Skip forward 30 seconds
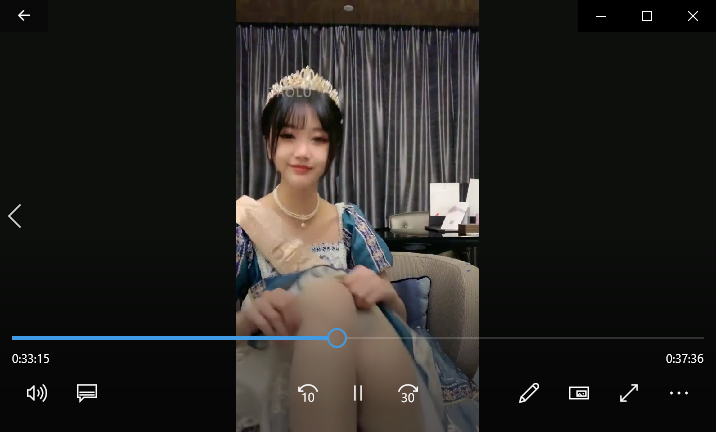The height and width of the screenshot is (432, 716). coord(407,393)
